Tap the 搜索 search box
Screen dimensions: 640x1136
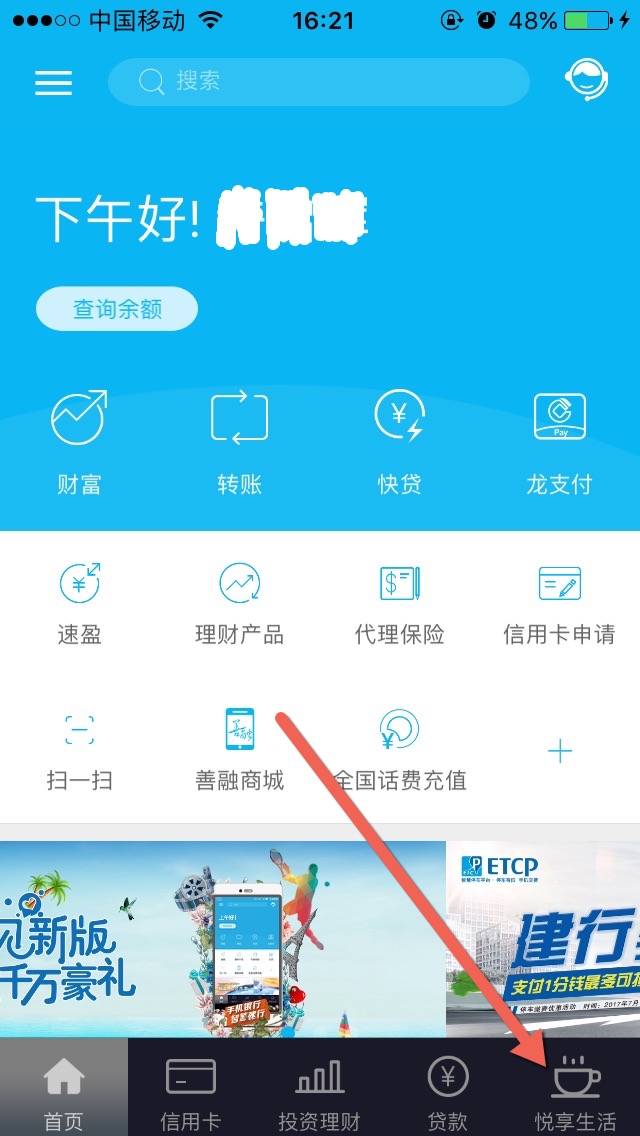pyautogui.click(x=318, y=82)
